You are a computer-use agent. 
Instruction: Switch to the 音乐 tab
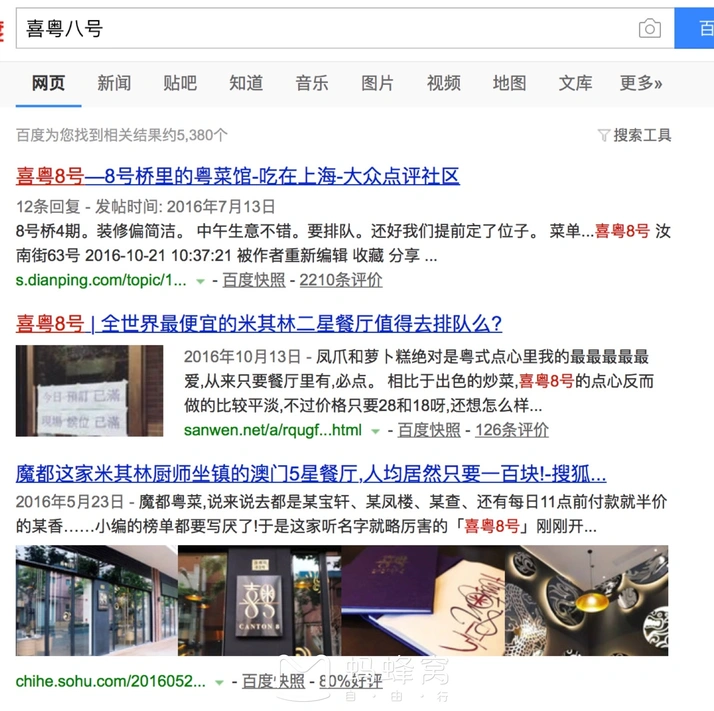click(x=311, y=83)
